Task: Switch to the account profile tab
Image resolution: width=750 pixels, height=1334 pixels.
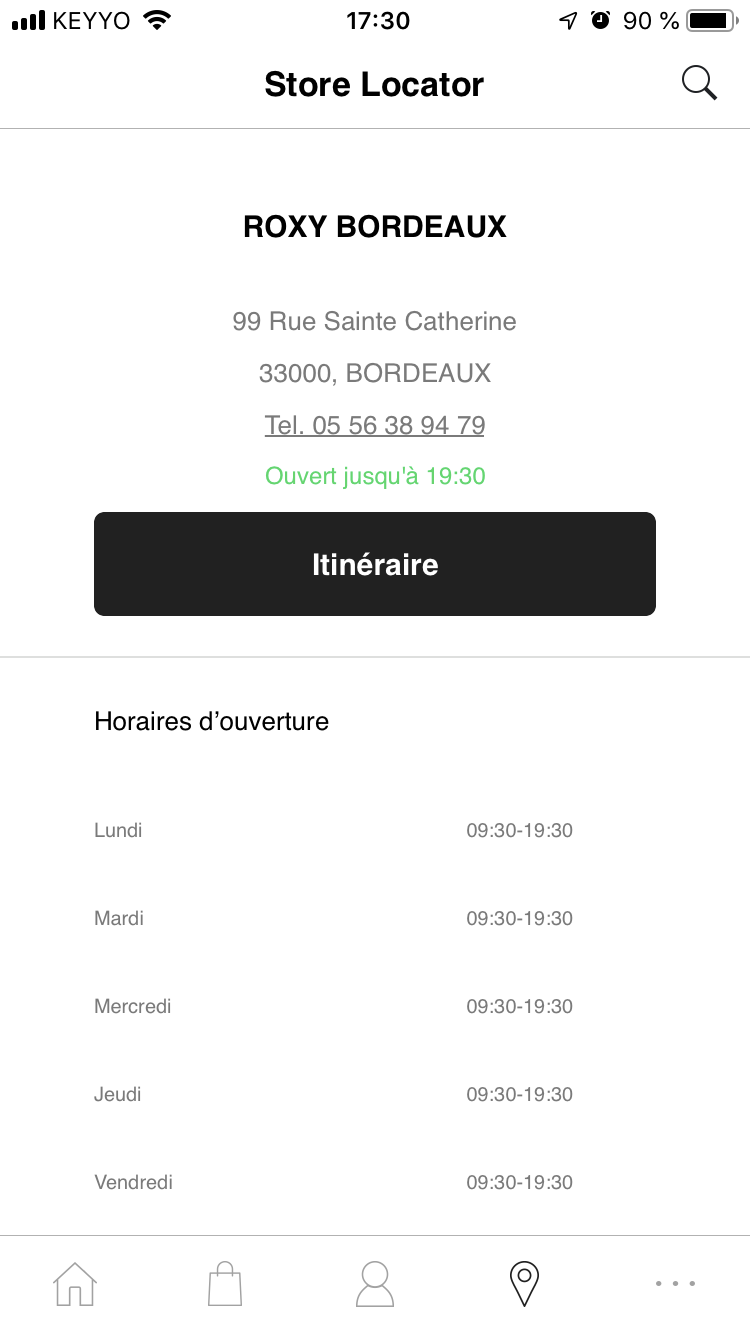Action: (375, 1284)
